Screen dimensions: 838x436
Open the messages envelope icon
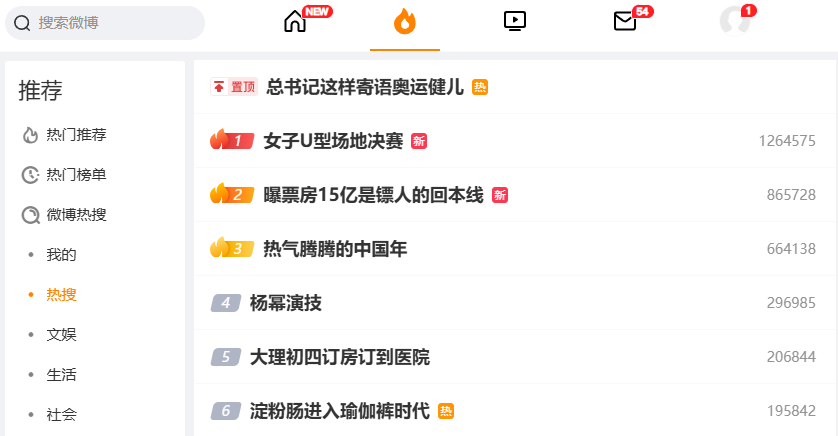pos(625,21)
